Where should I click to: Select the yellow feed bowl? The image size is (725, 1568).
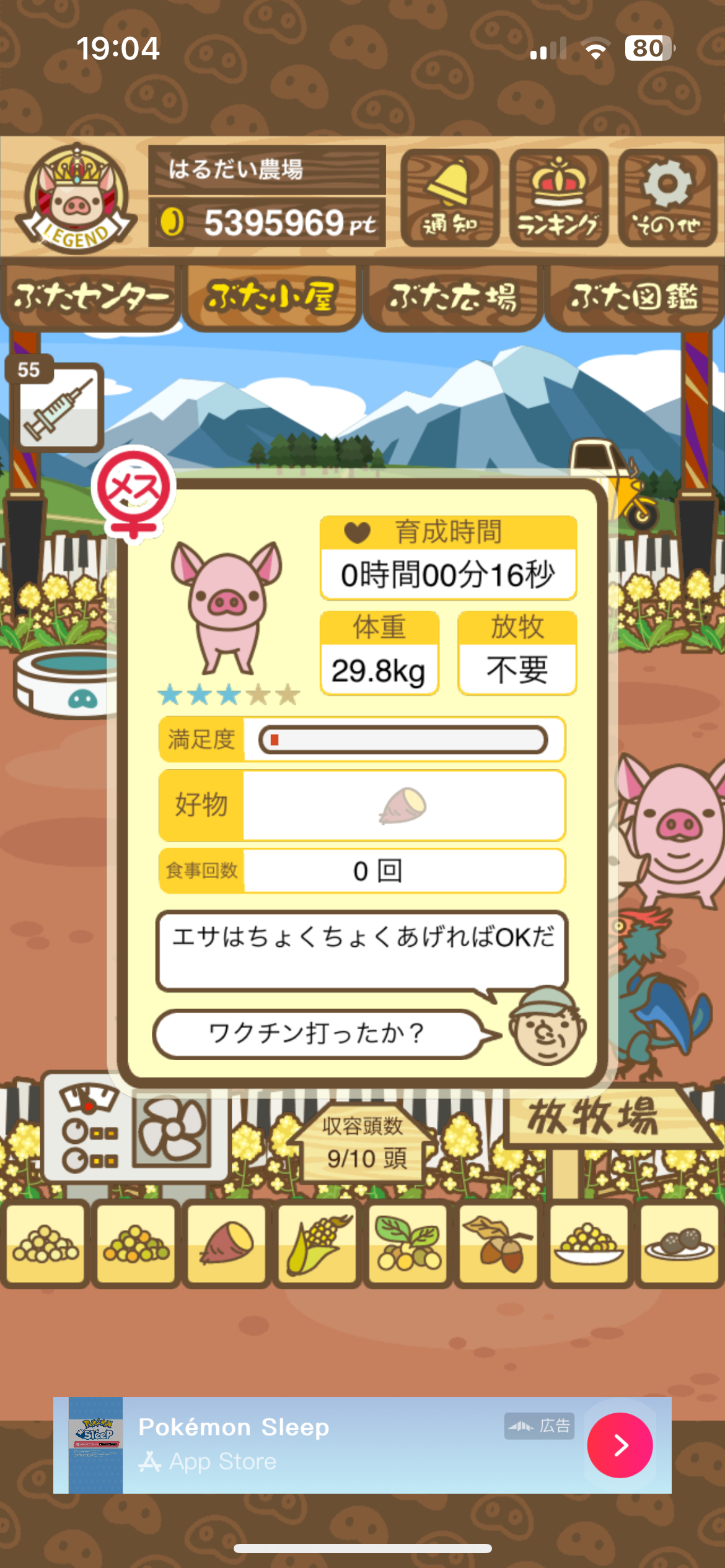589,1242
